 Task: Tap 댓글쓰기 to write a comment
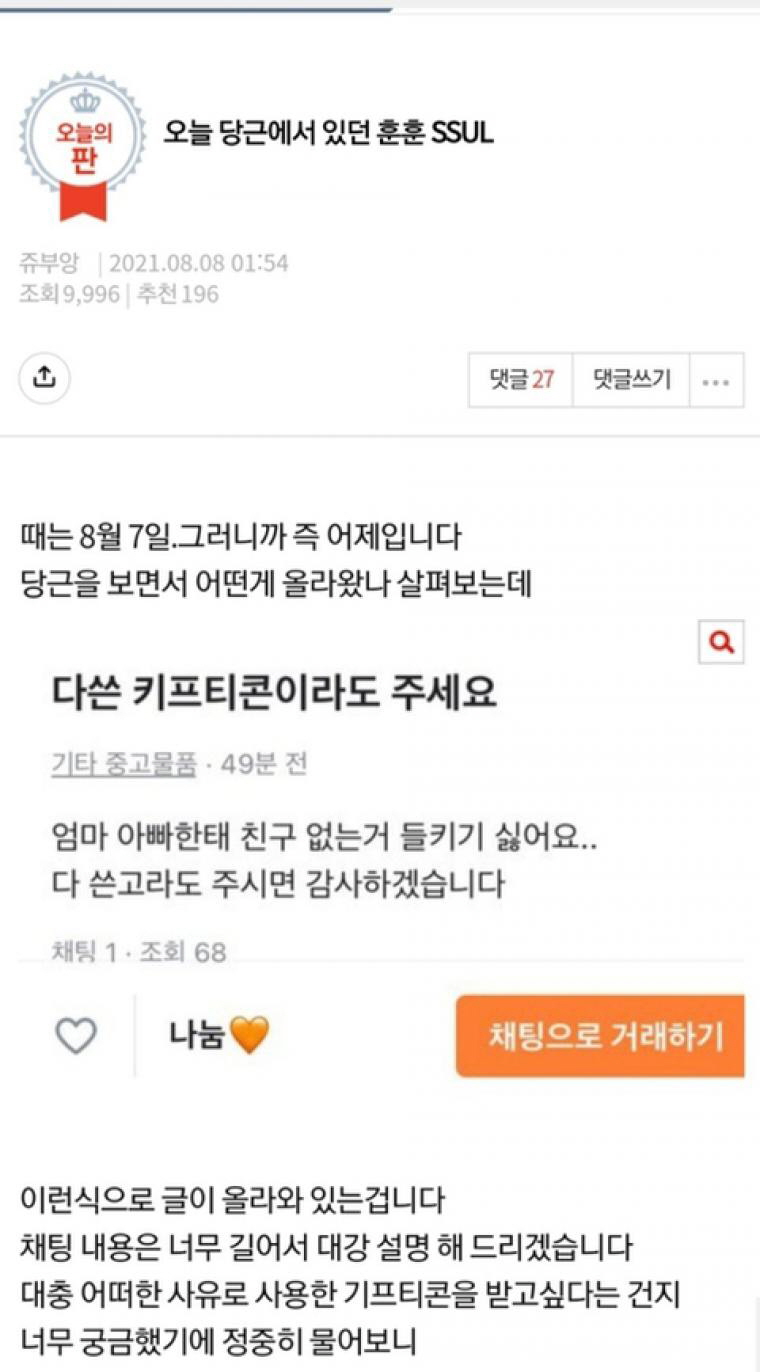tap(631, 380)
